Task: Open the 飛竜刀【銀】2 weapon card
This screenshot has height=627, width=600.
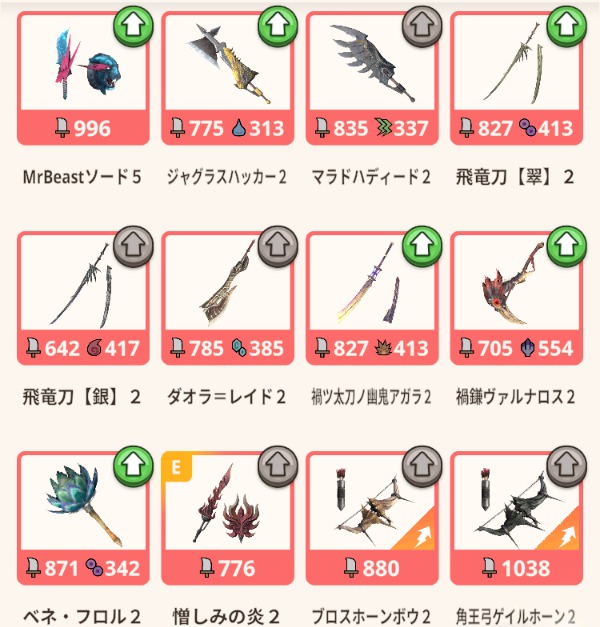Action: 83,298
